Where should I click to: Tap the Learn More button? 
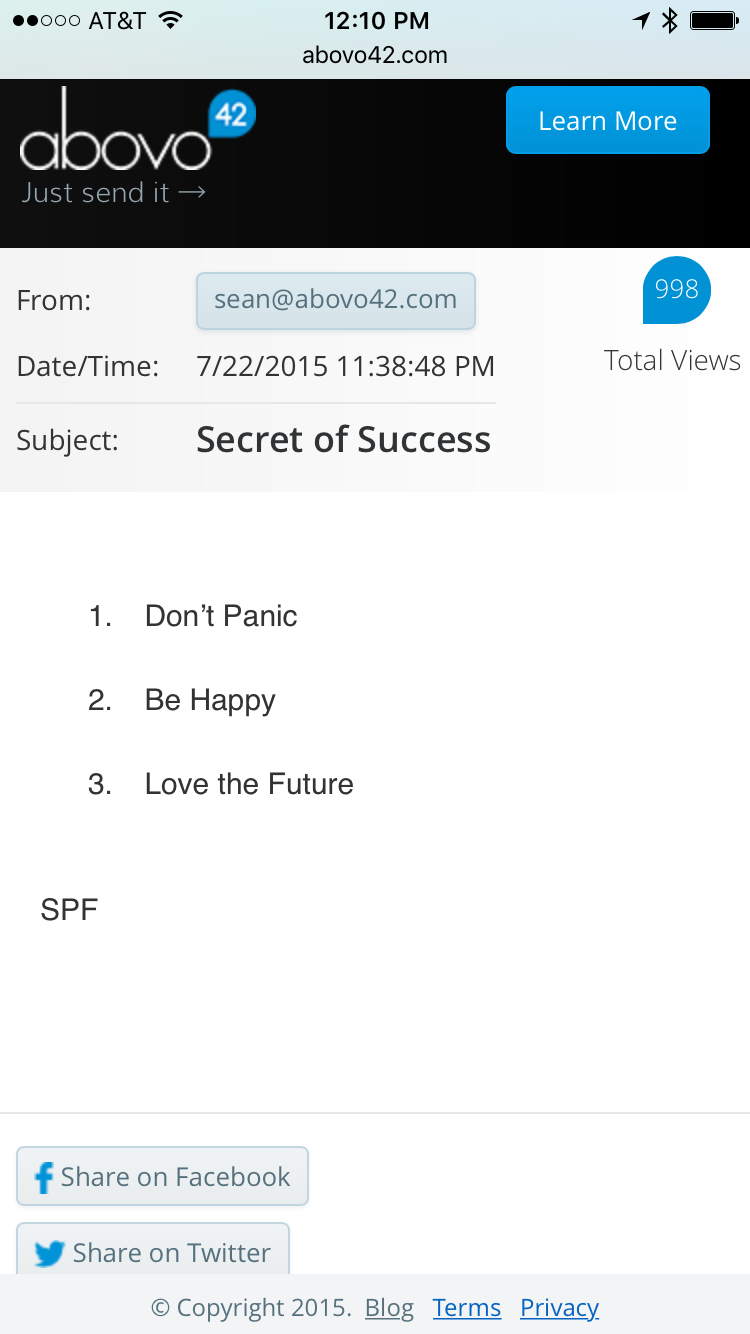(x=607, y=120)
